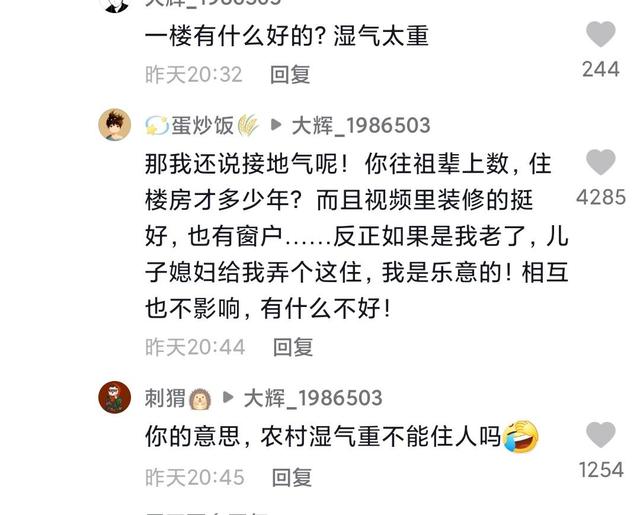This screenshot has height=515, width=640.
Task: Open 蛋炒饭's profile avatar
Action: pyautogui.click(x=114, y=125)
